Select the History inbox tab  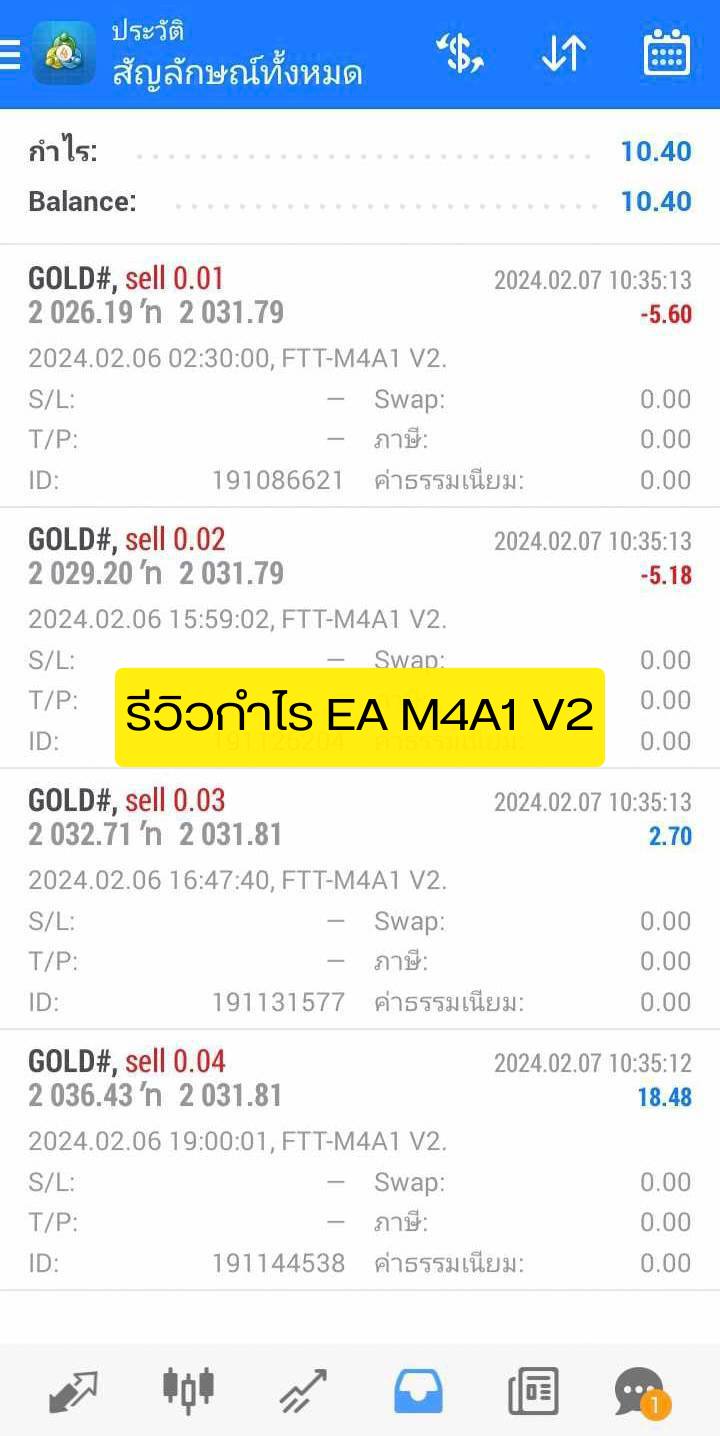coord(418,1391)
